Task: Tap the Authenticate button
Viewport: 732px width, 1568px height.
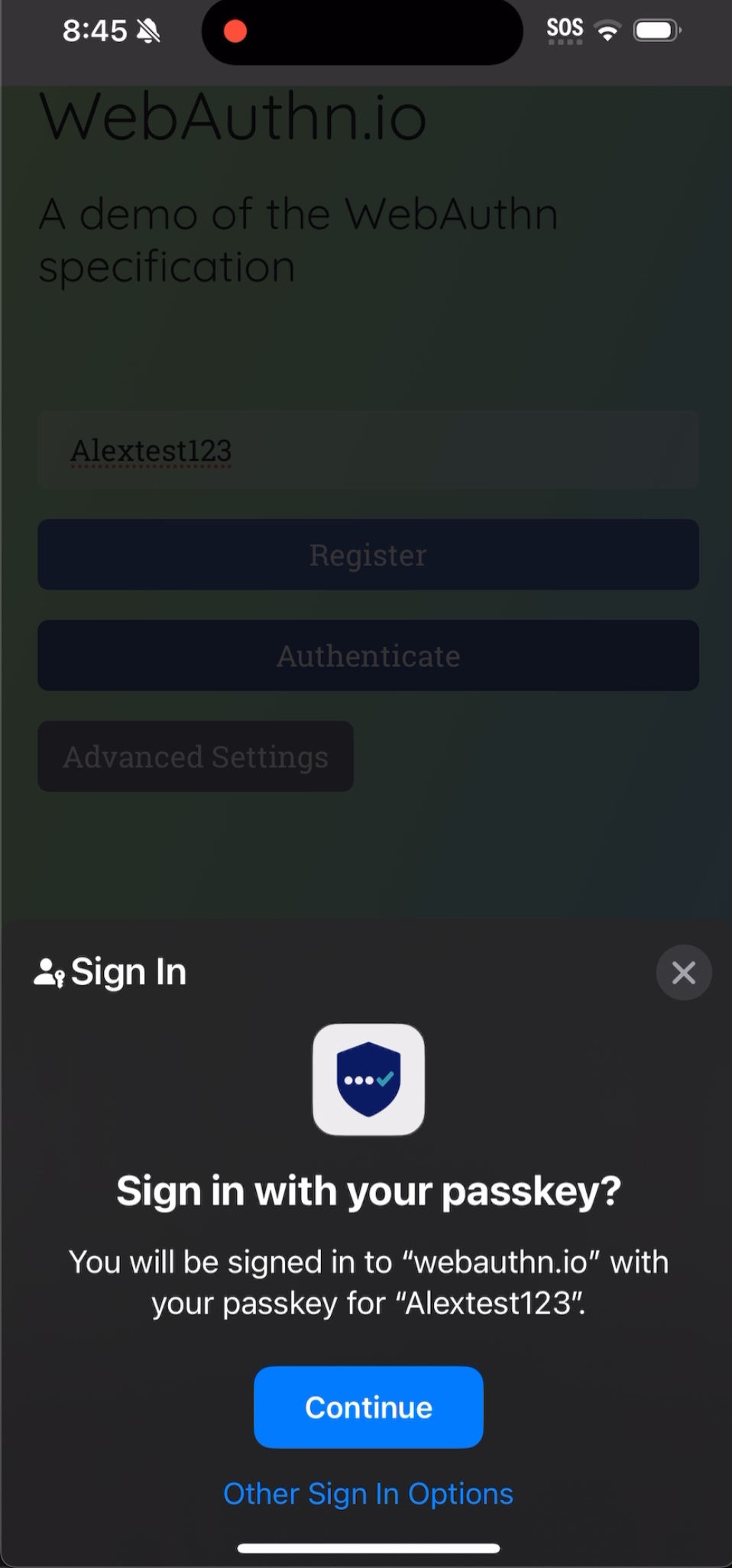Action: 368,655
